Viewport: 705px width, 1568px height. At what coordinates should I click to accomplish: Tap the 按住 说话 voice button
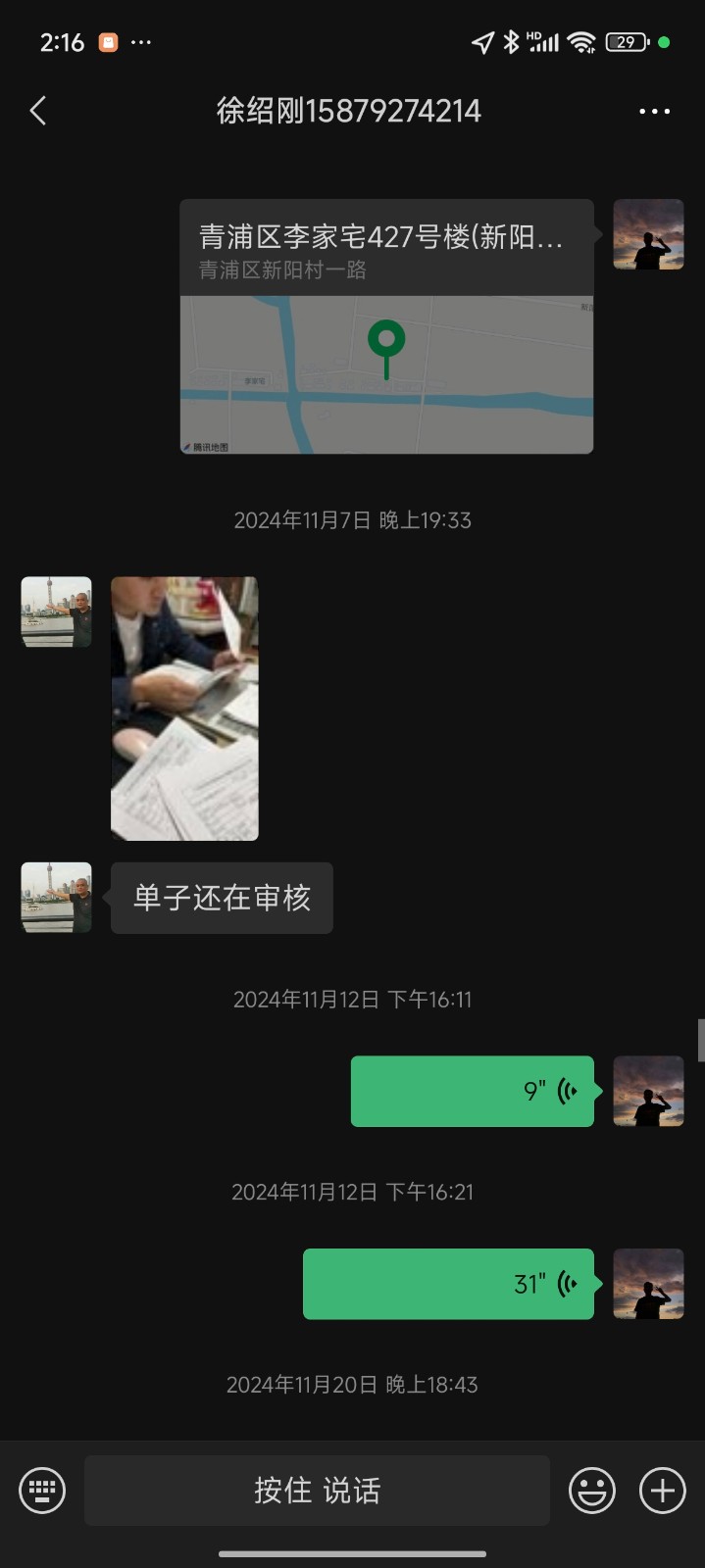[317, 1491]
